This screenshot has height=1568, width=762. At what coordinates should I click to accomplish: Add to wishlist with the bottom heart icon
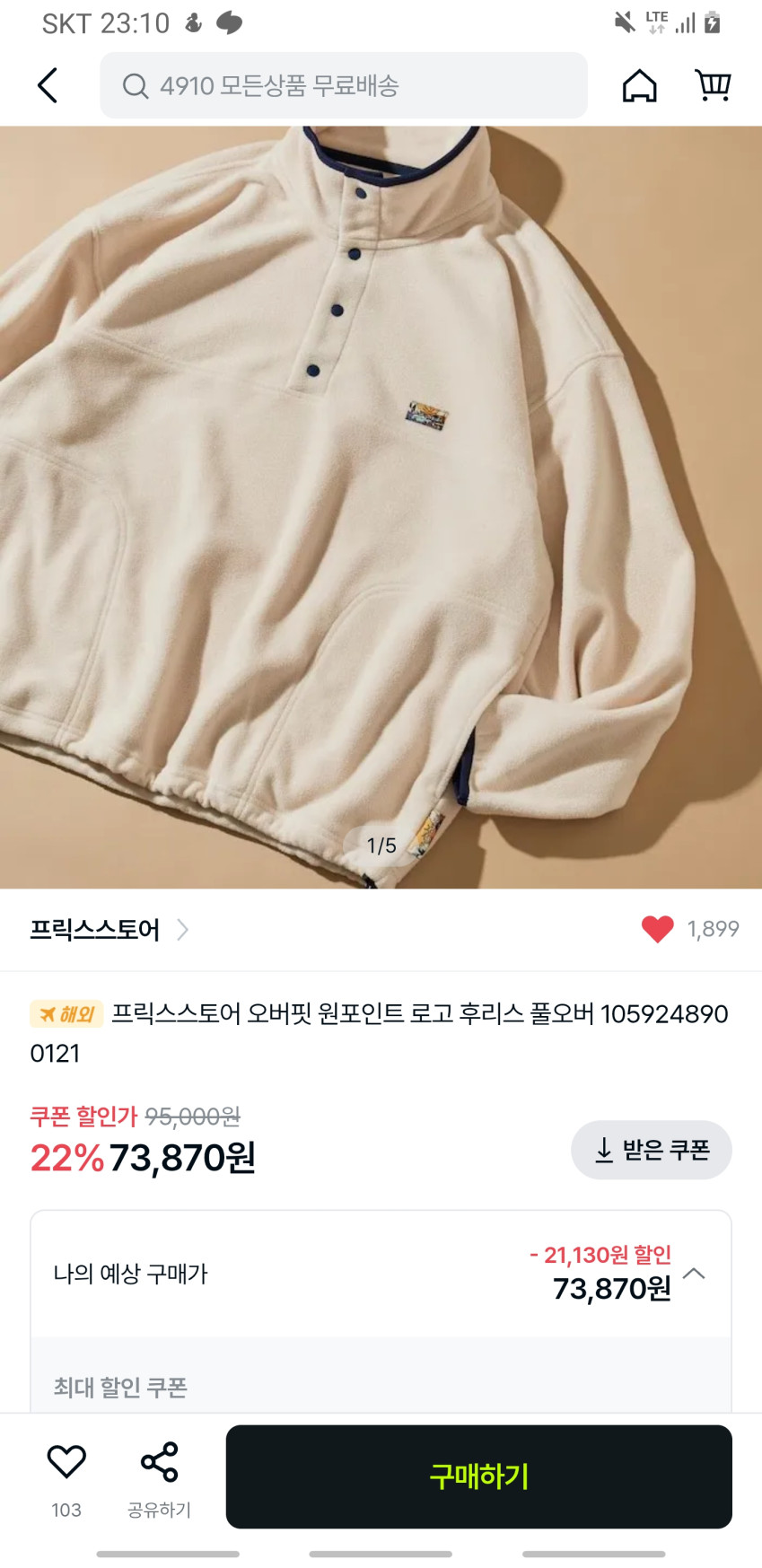(66, 1463)
